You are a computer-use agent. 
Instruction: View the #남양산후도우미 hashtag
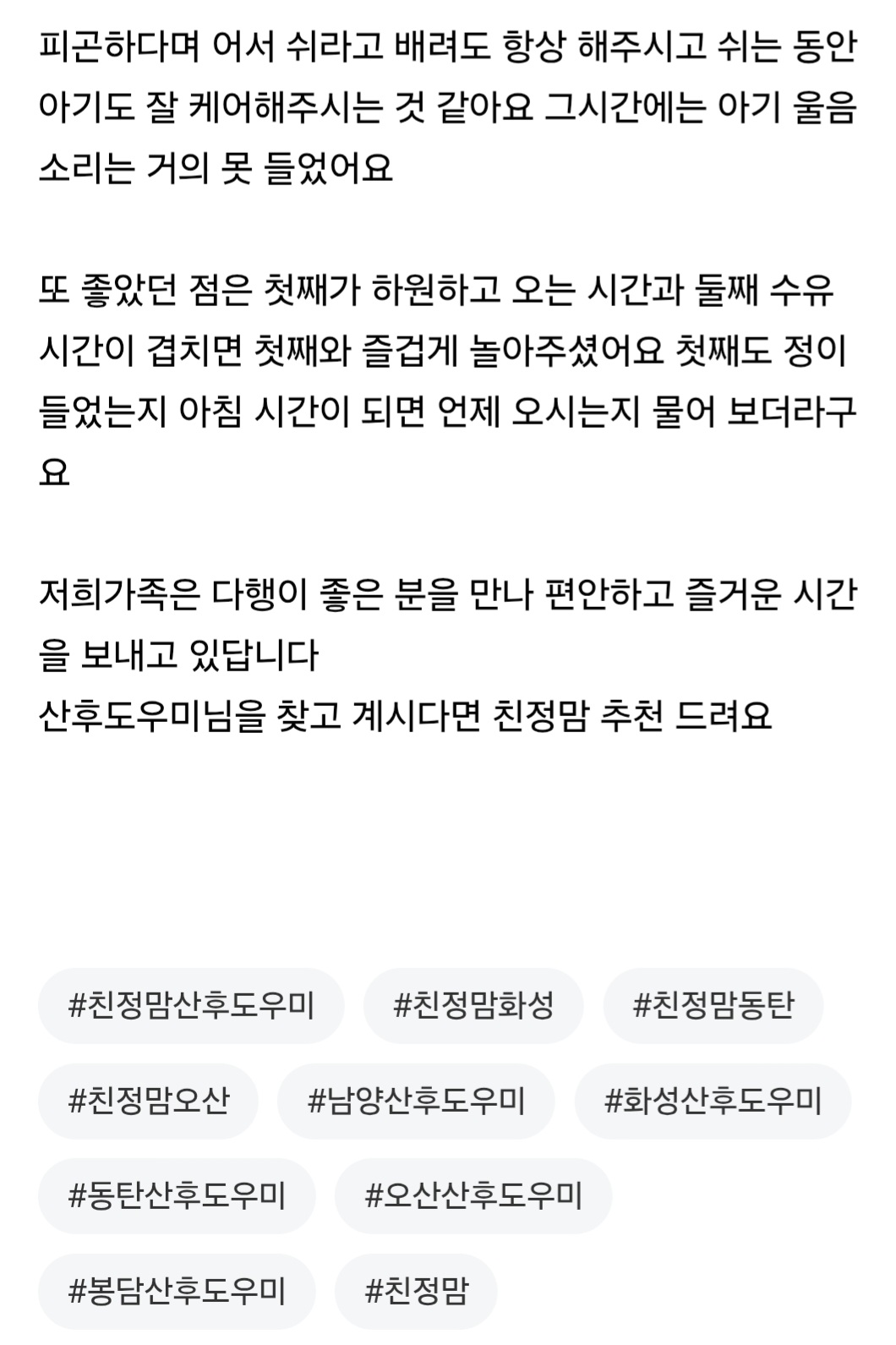point(416,1102)
